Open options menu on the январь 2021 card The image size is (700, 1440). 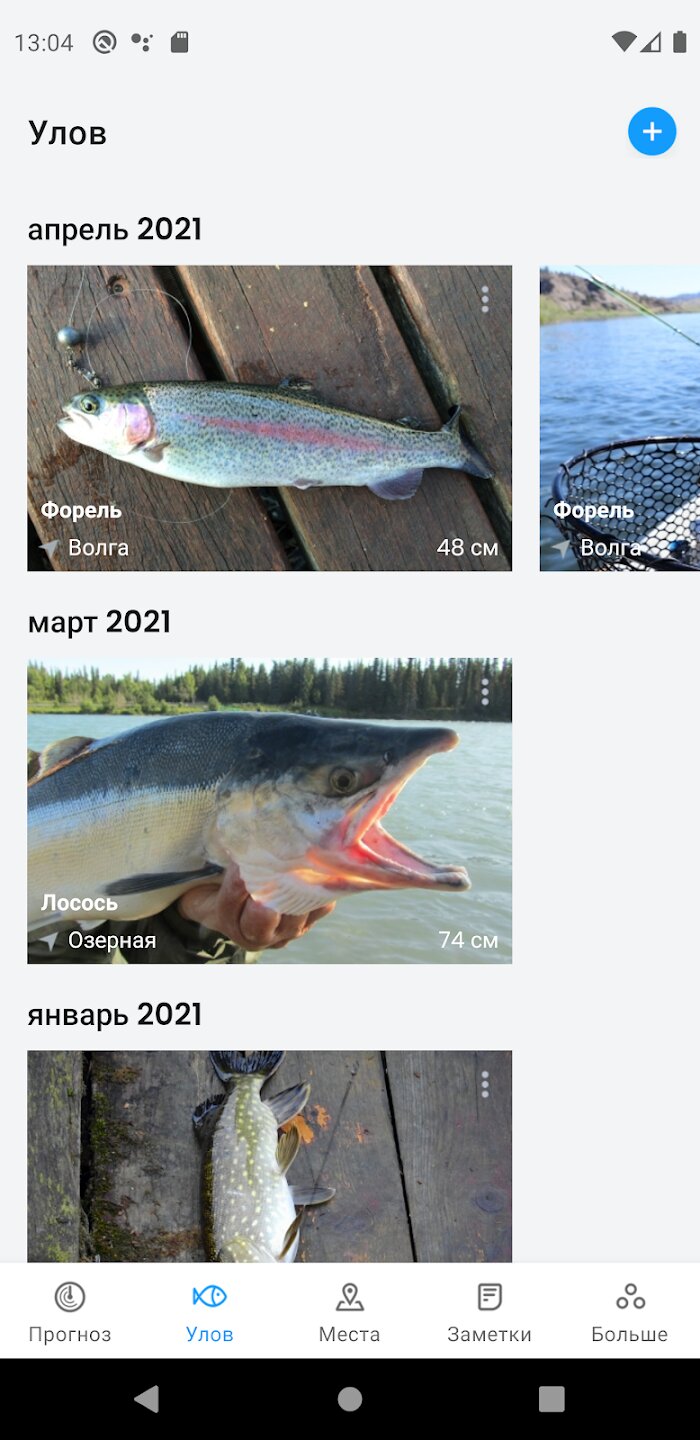tap(485, 1084)
